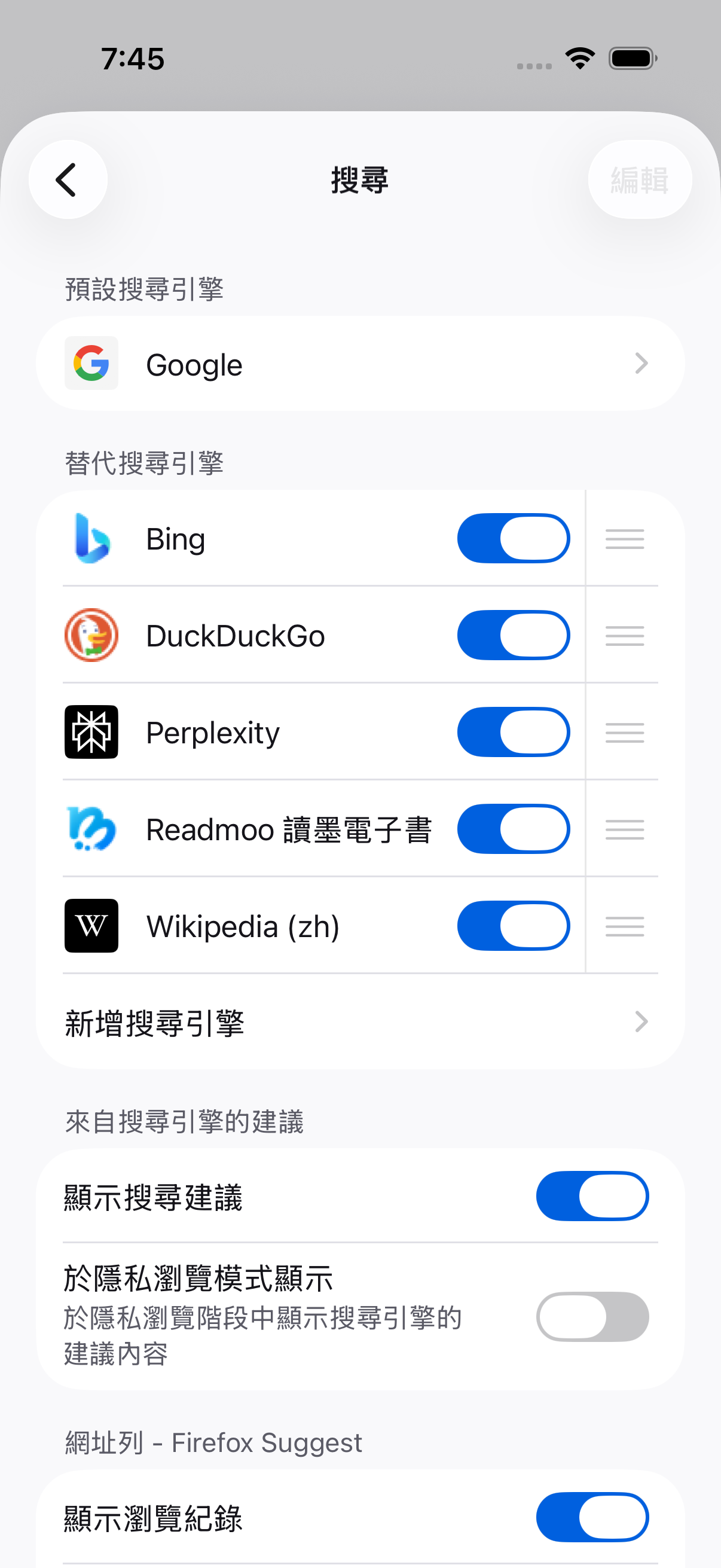721x1568 pixels.
Task: Toggle off 顯示瀏覽紀錄
Action: tap(591, 1517)
